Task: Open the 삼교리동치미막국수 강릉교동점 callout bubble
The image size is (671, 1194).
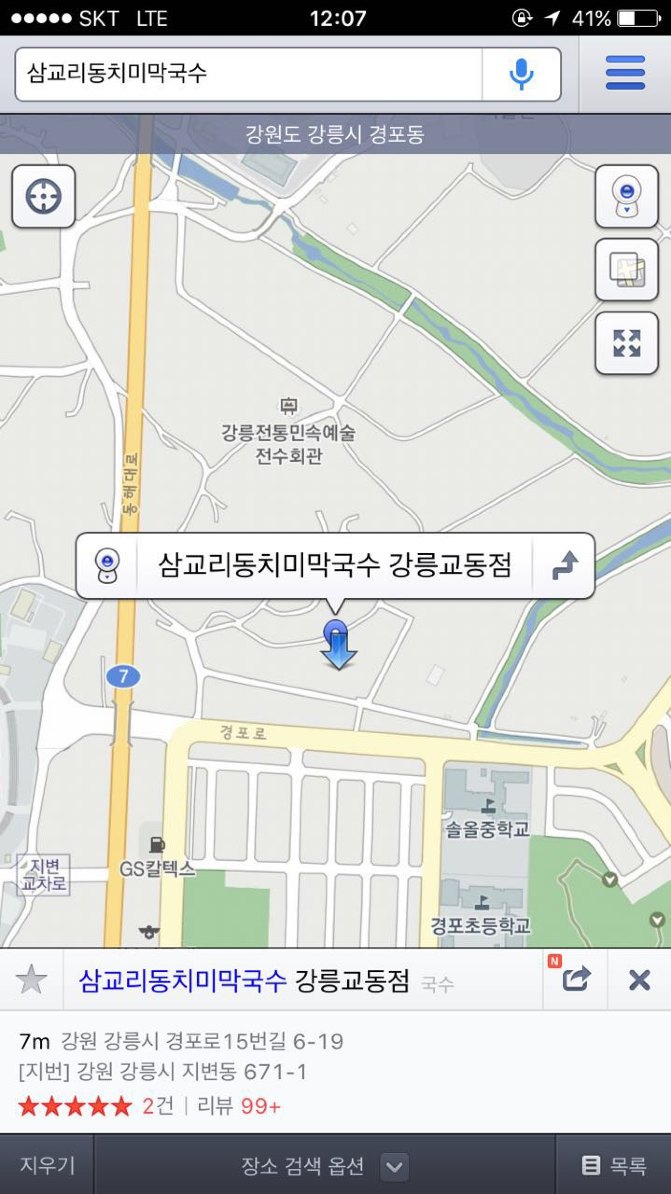Action: point(334,565)
